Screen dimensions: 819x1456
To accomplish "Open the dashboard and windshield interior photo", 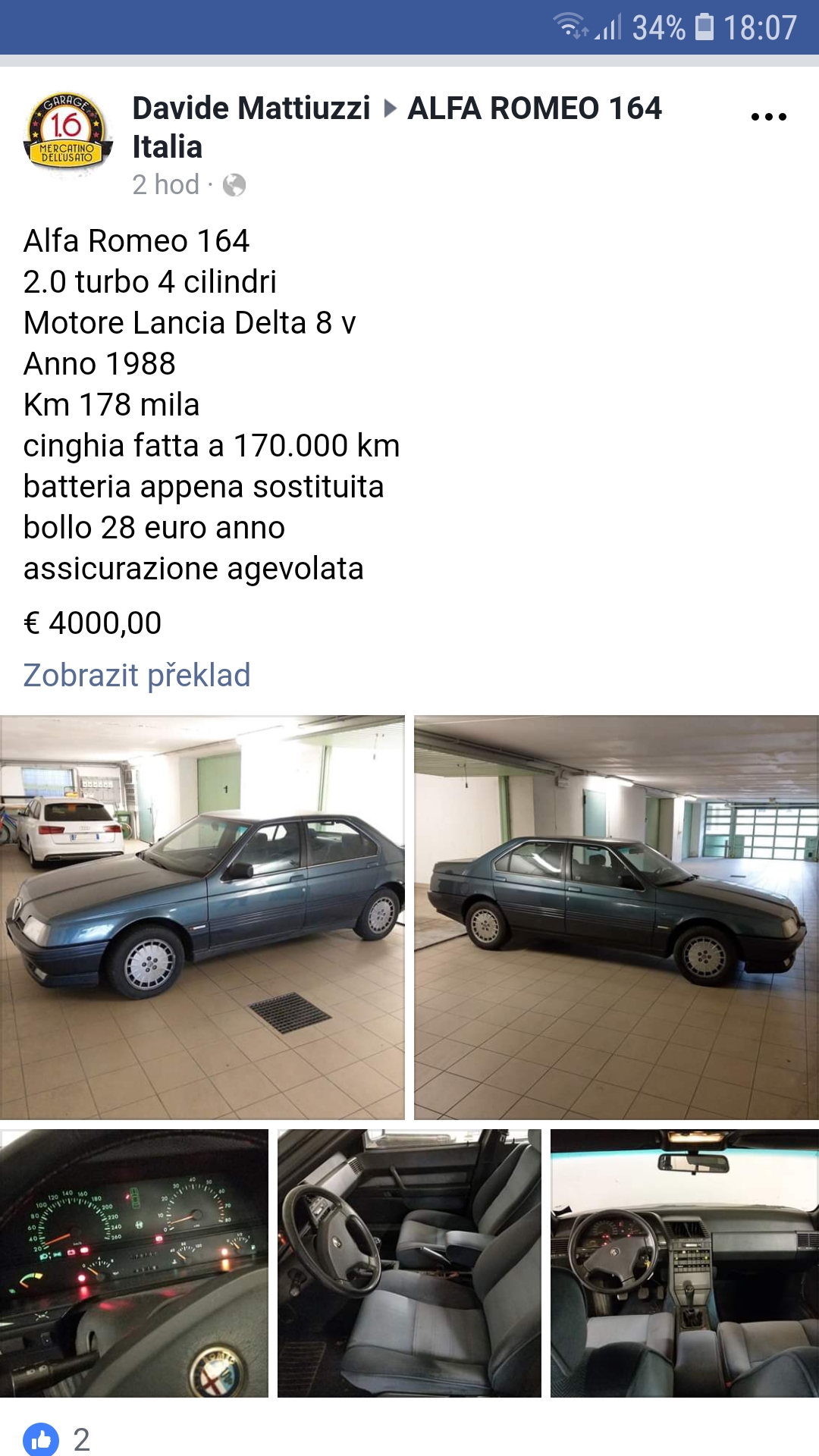I will pyautogui.click(x=684, y=1263).
